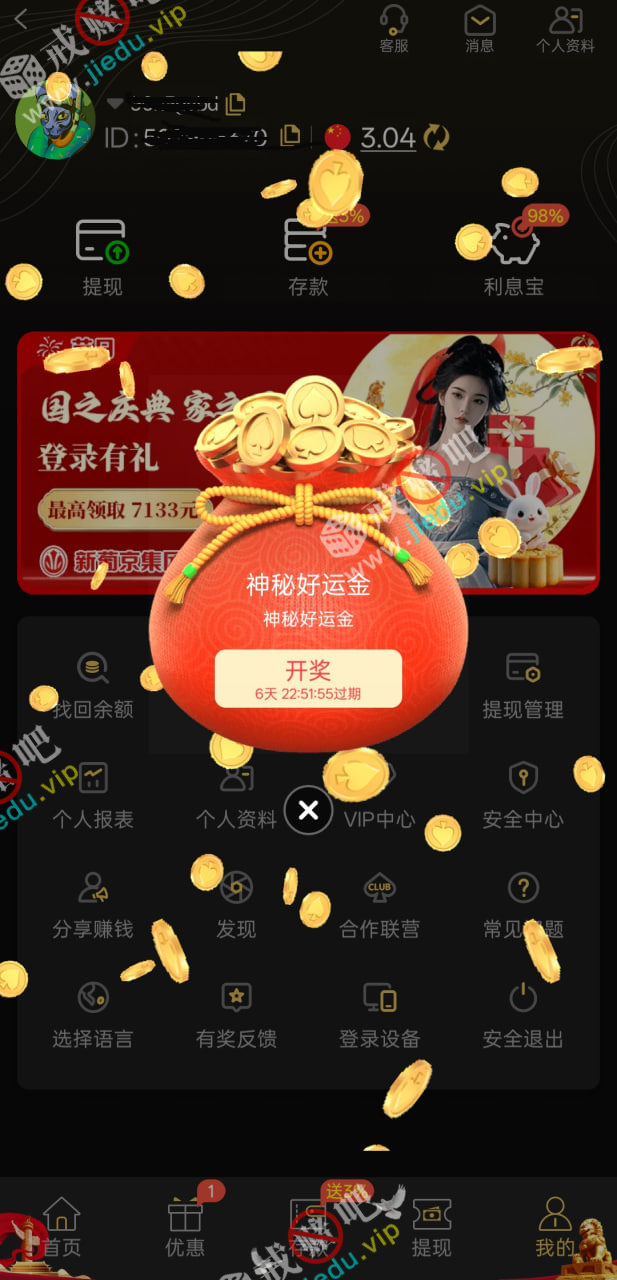The width and height of the screenshot is (617, 1280).
Task: Refresh the 3.04 balance
Action: pyautogui.click(x=437, y=137)
